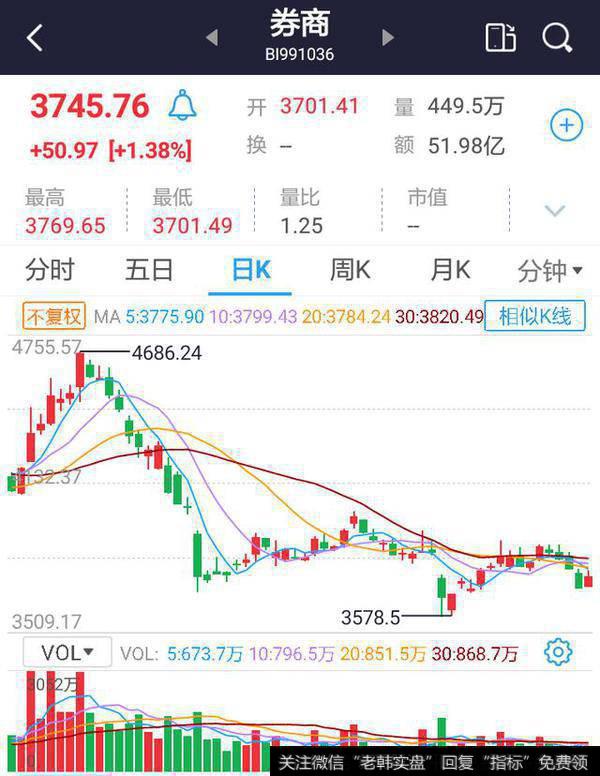Switch to the previous stock with left arrow
Screen dimensions: 600x776
click(211, 38)
